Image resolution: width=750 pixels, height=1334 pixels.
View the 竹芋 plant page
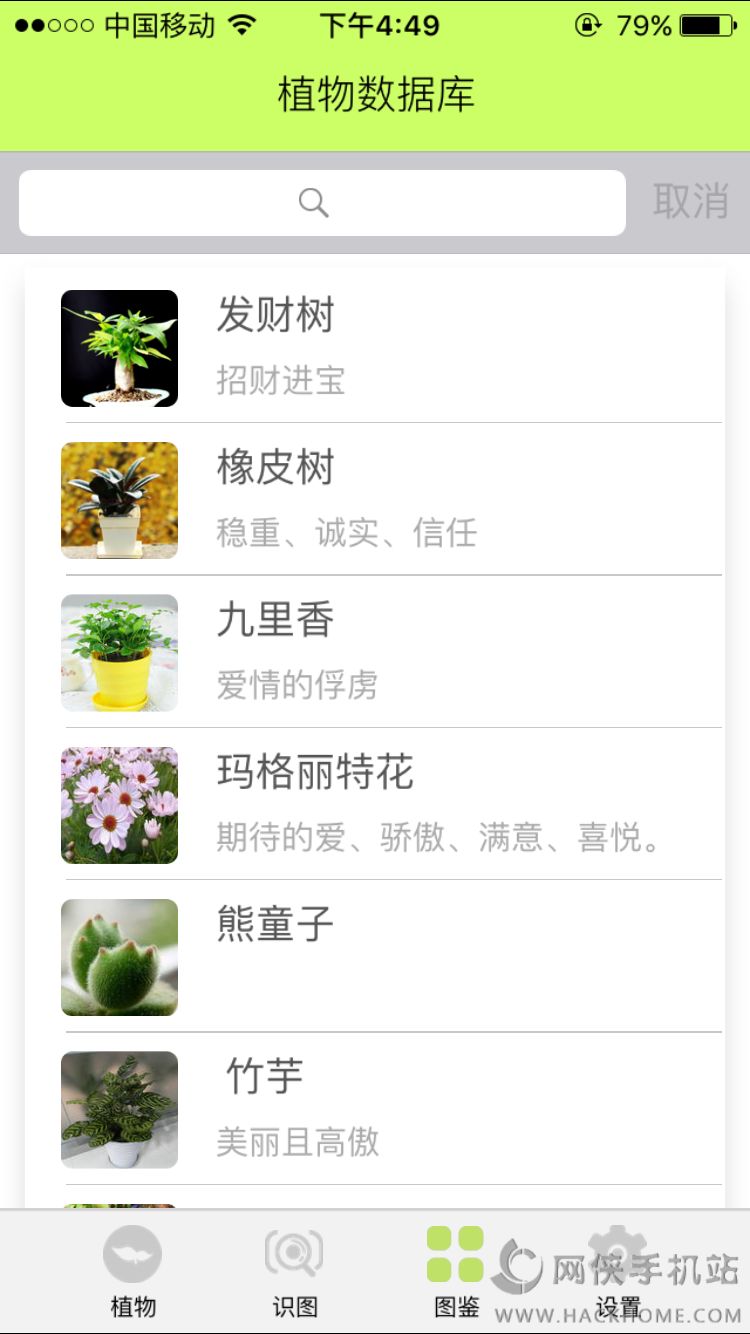pos(390,1108)
